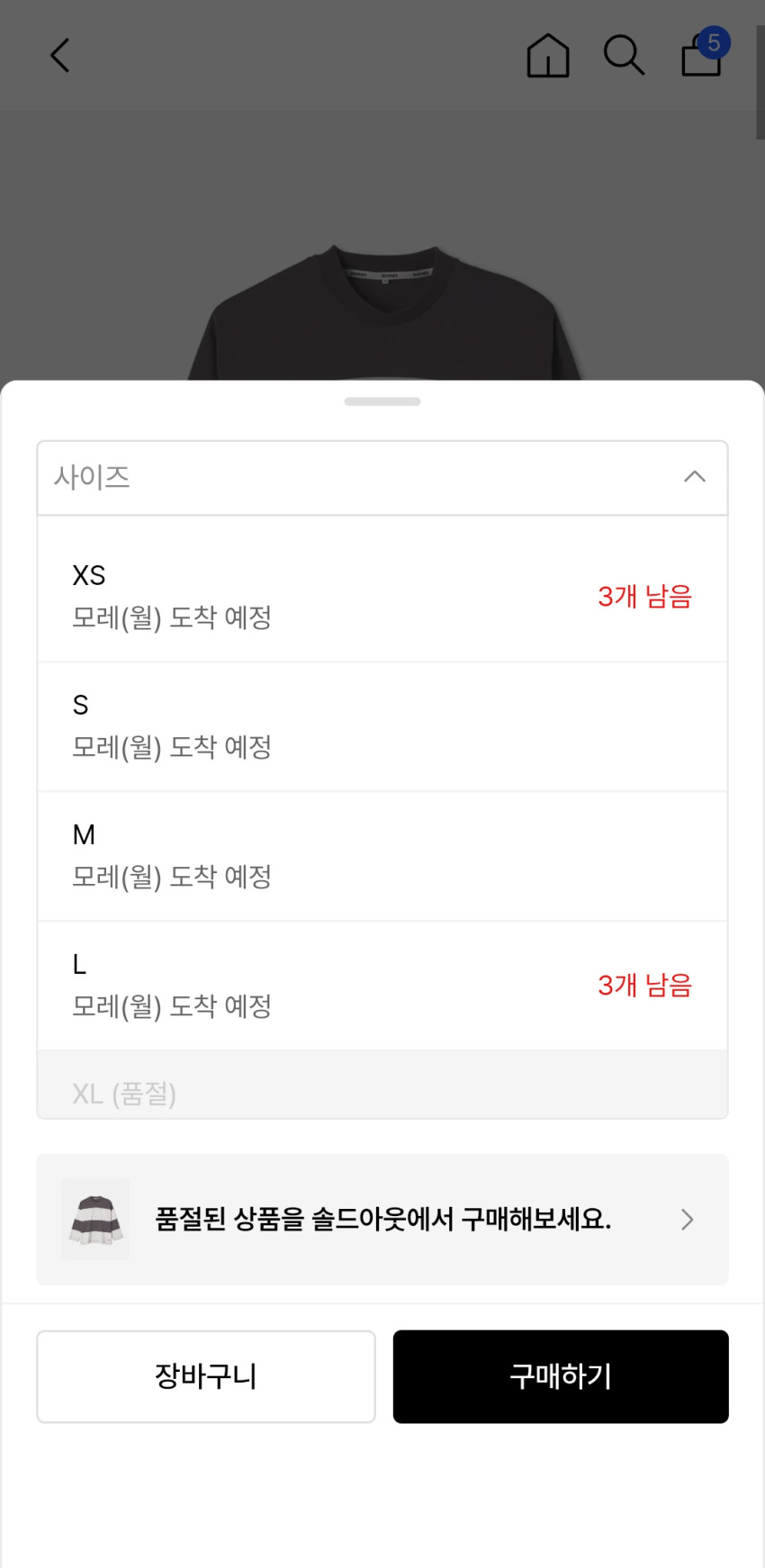765x1568 pixels.
Task: Open the 솔드아웃 sold-out purchase banner
Action: point(382,1219)
